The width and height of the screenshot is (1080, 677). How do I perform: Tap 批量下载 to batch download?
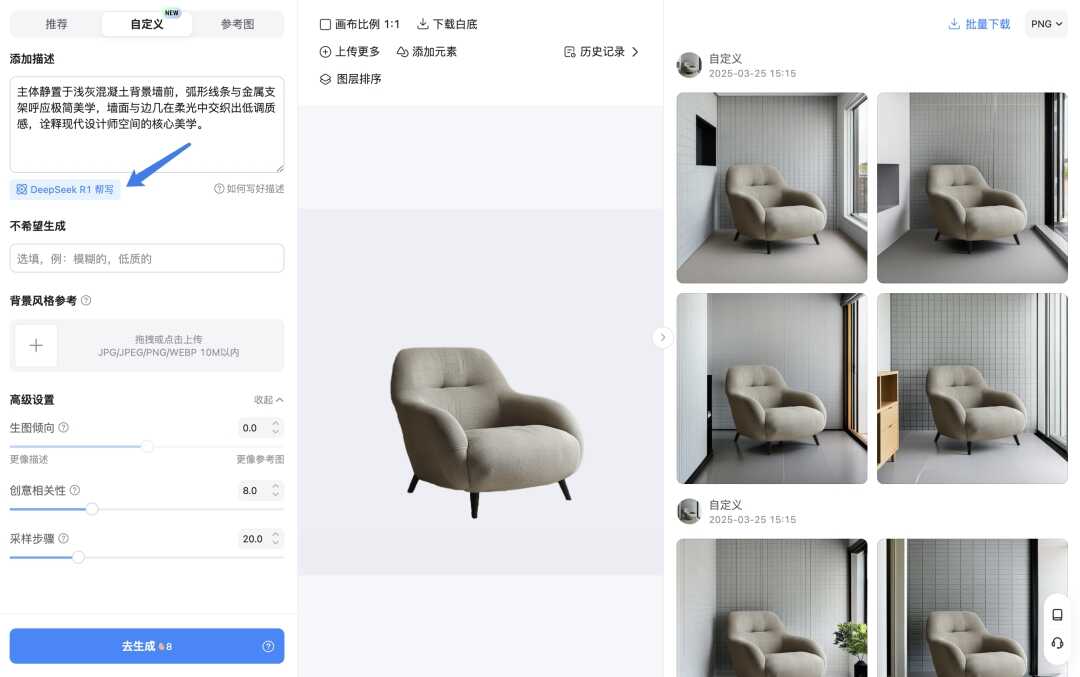coord(979,24)
